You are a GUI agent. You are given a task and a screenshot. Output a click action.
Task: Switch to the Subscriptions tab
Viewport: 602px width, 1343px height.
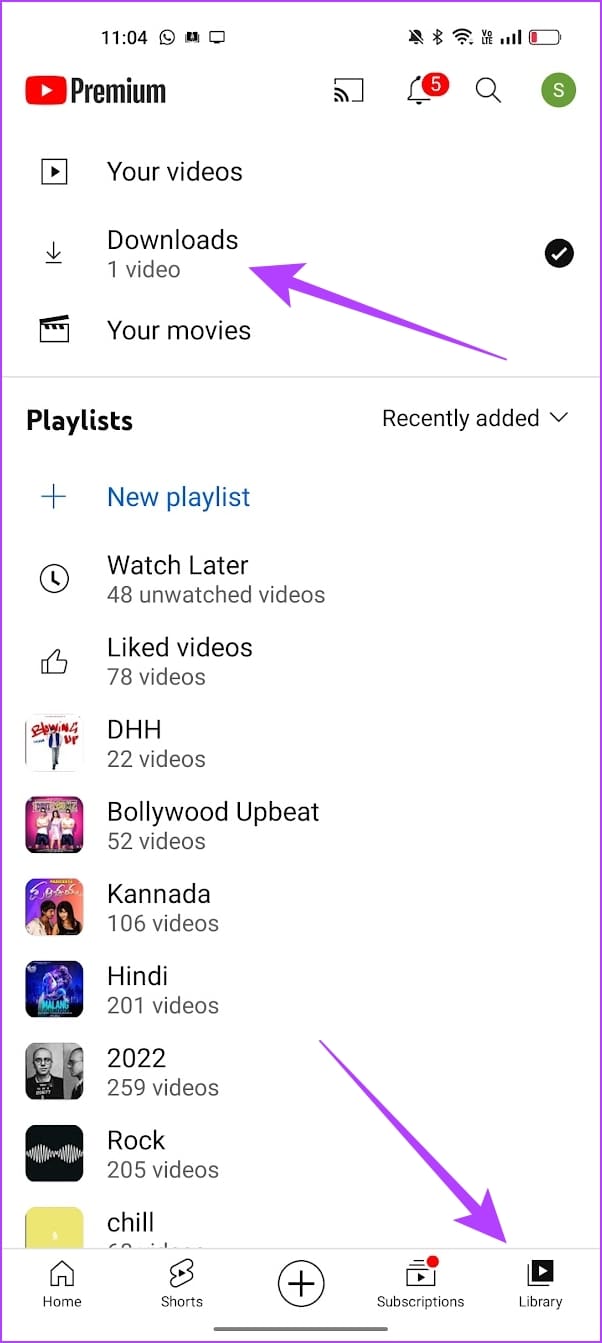tap(420, 1284)
